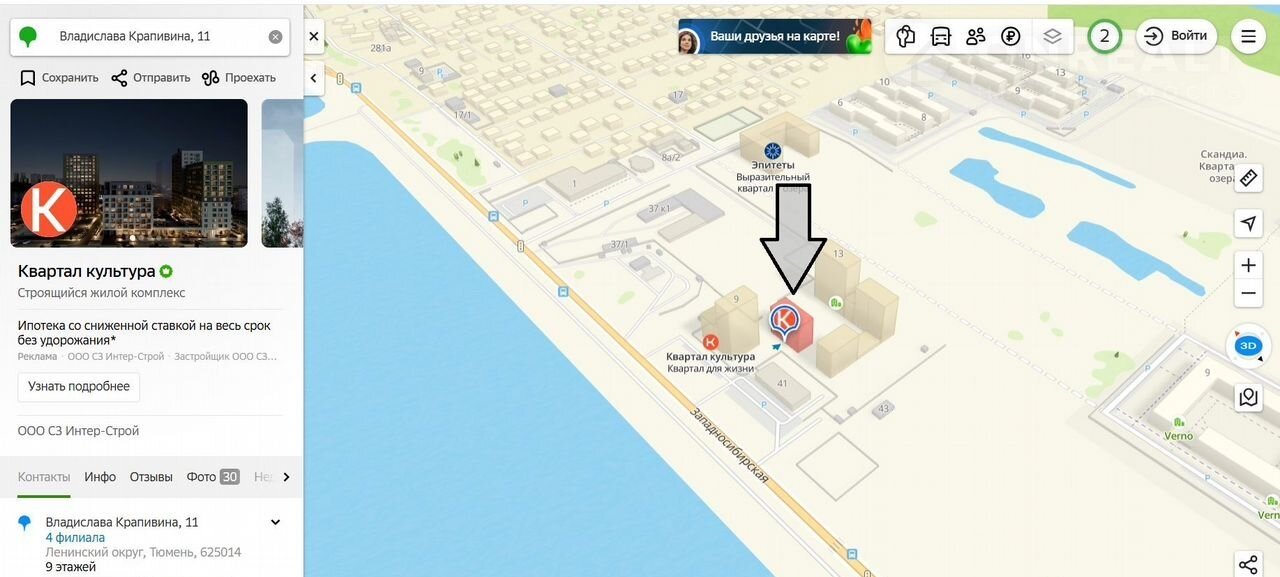
Task: Expand the address details chevron
Action: coord(275,522)
